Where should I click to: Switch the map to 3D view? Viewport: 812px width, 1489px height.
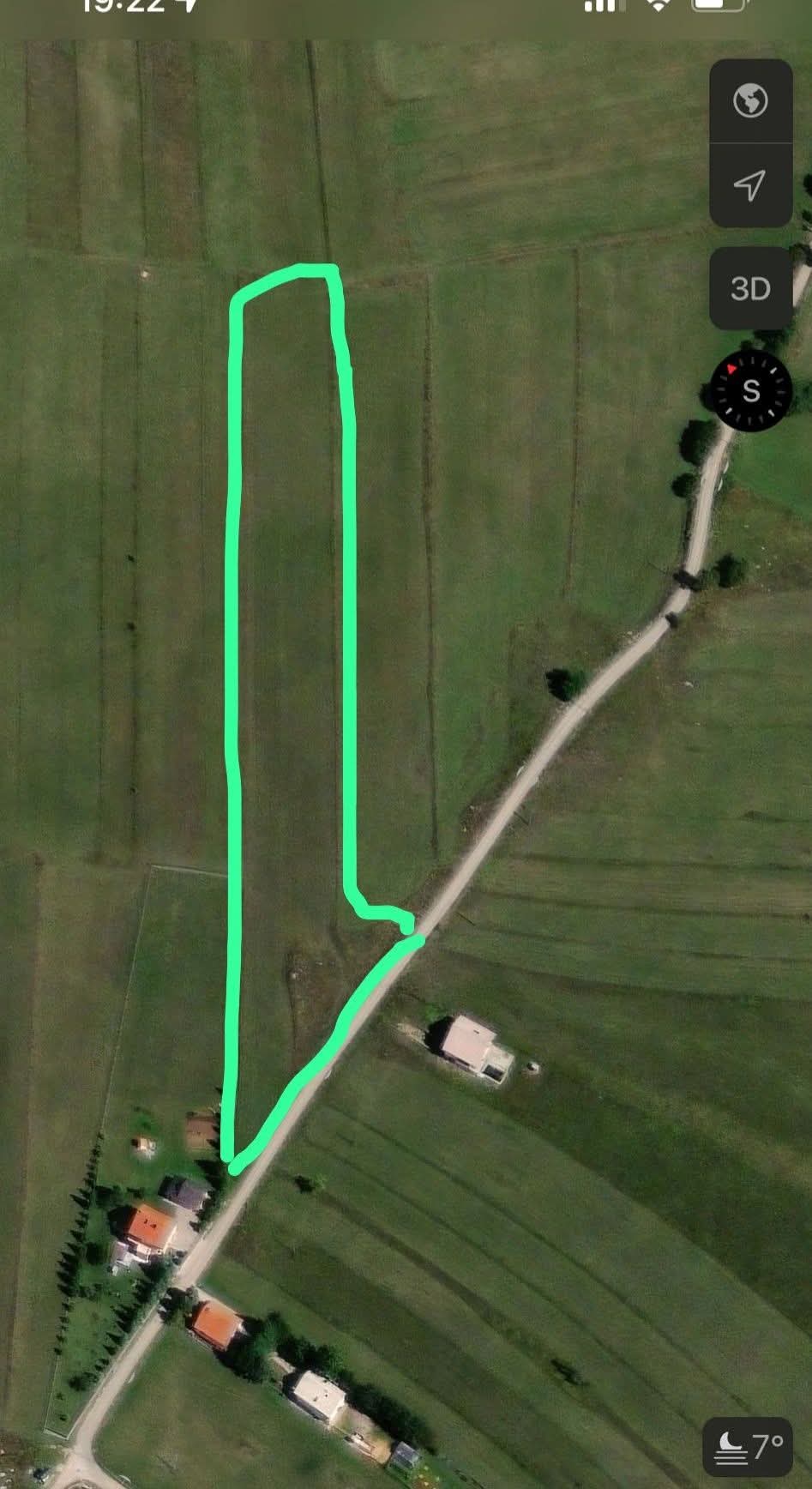pos(750,288)
